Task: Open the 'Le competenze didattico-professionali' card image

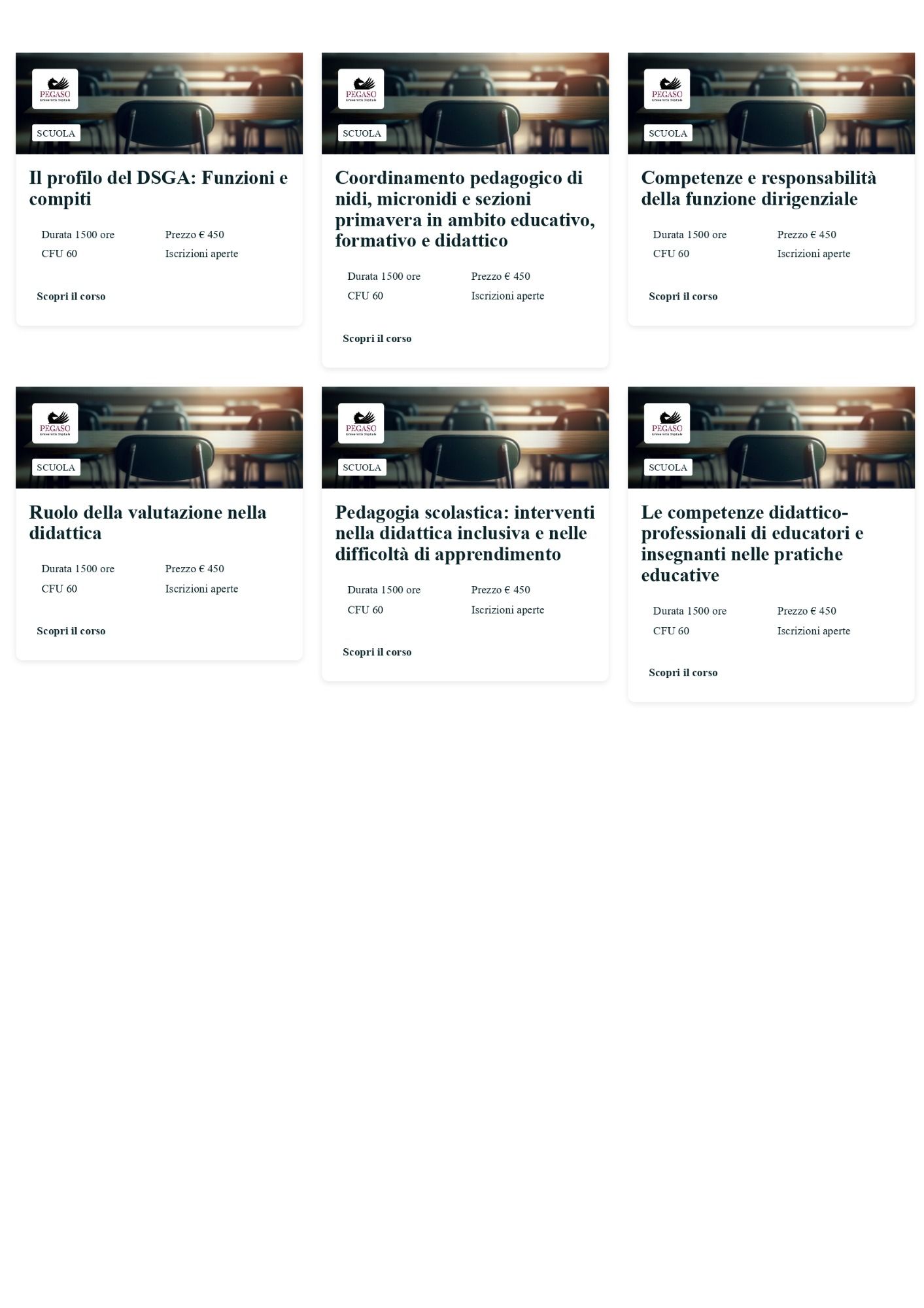Action: 771,438
